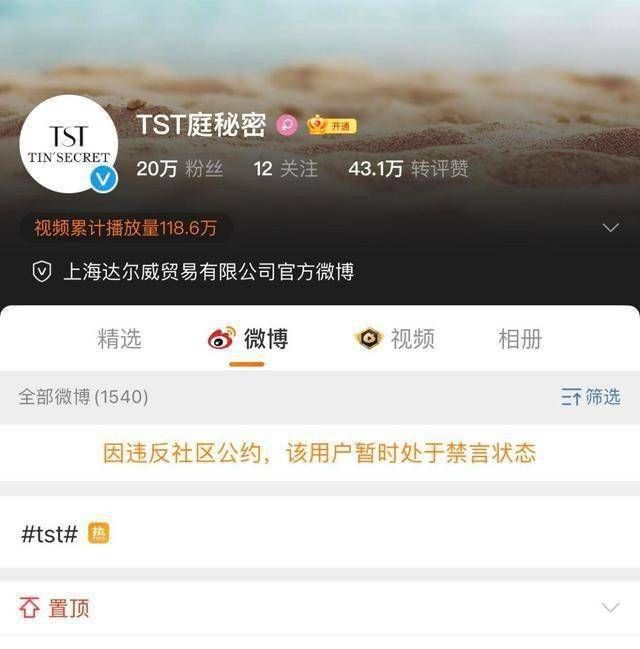Select the 微博 tab
This screenshot has height=649, width=640.
point(248,339)
